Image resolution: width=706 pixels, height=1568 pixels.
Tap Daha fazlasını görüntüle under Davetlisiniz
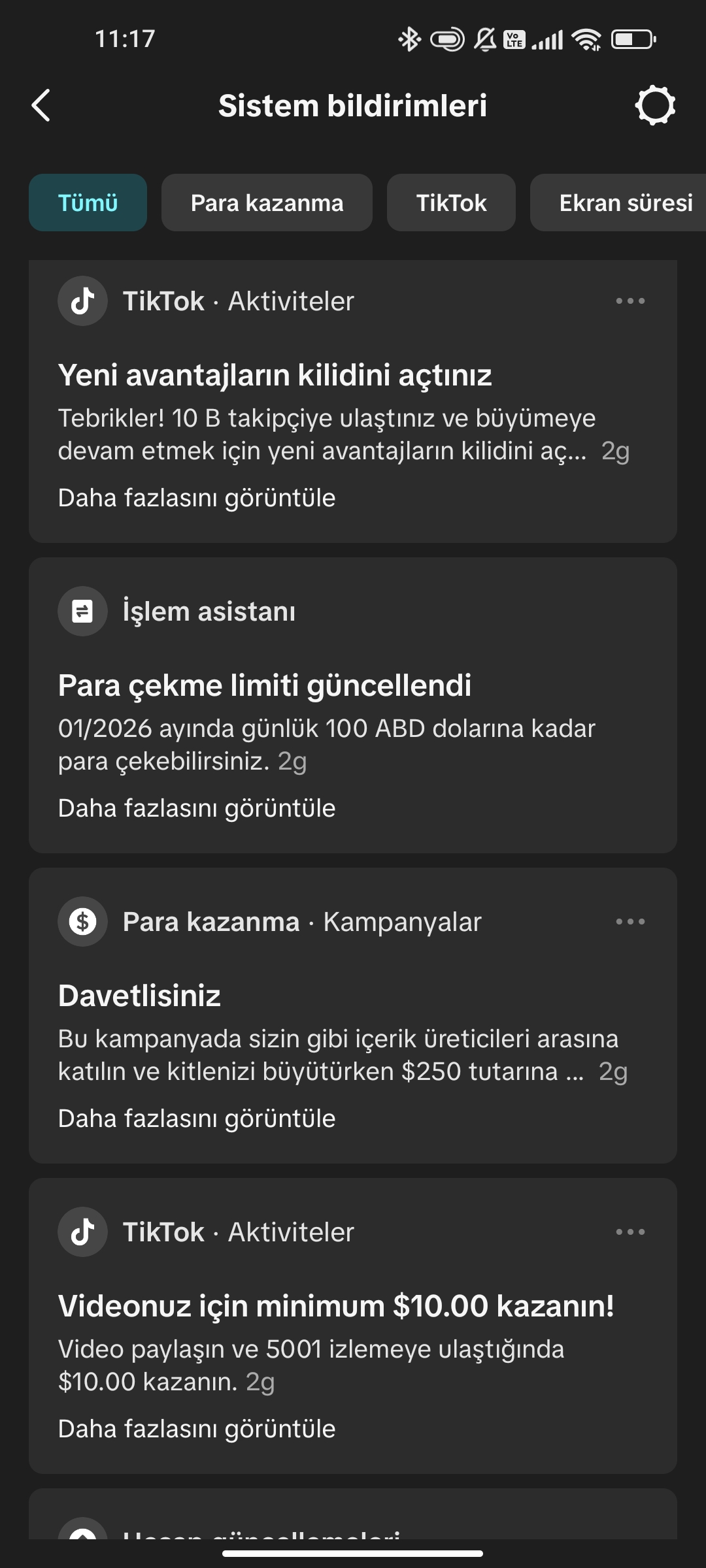coord(197,1119)
